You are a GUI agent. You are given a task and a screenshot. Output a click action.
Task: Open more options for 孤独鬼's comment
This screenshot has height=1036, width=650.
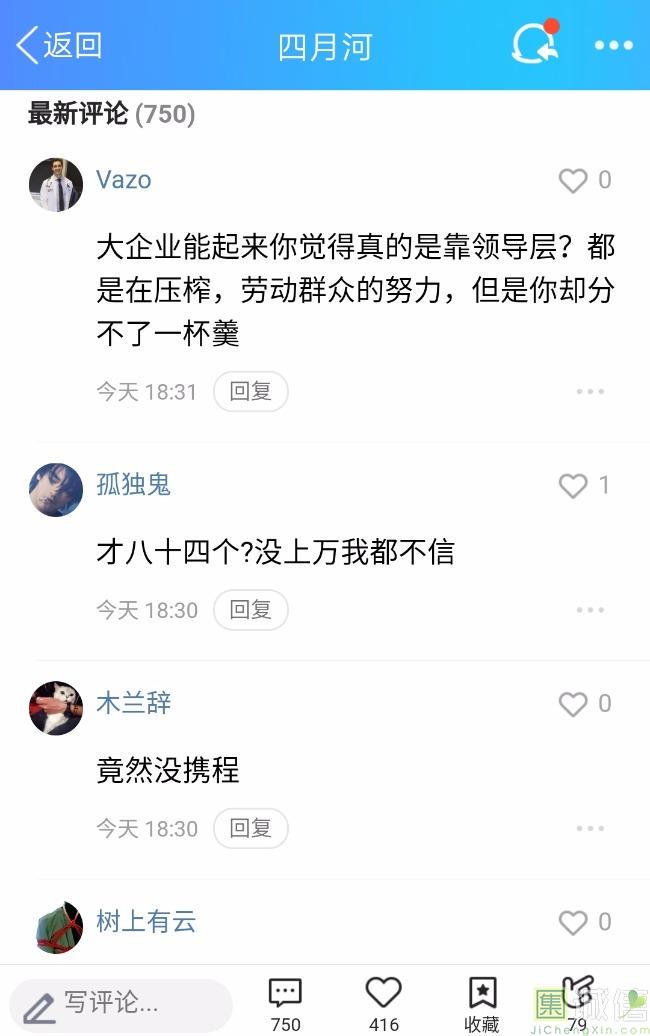[590, 610]
